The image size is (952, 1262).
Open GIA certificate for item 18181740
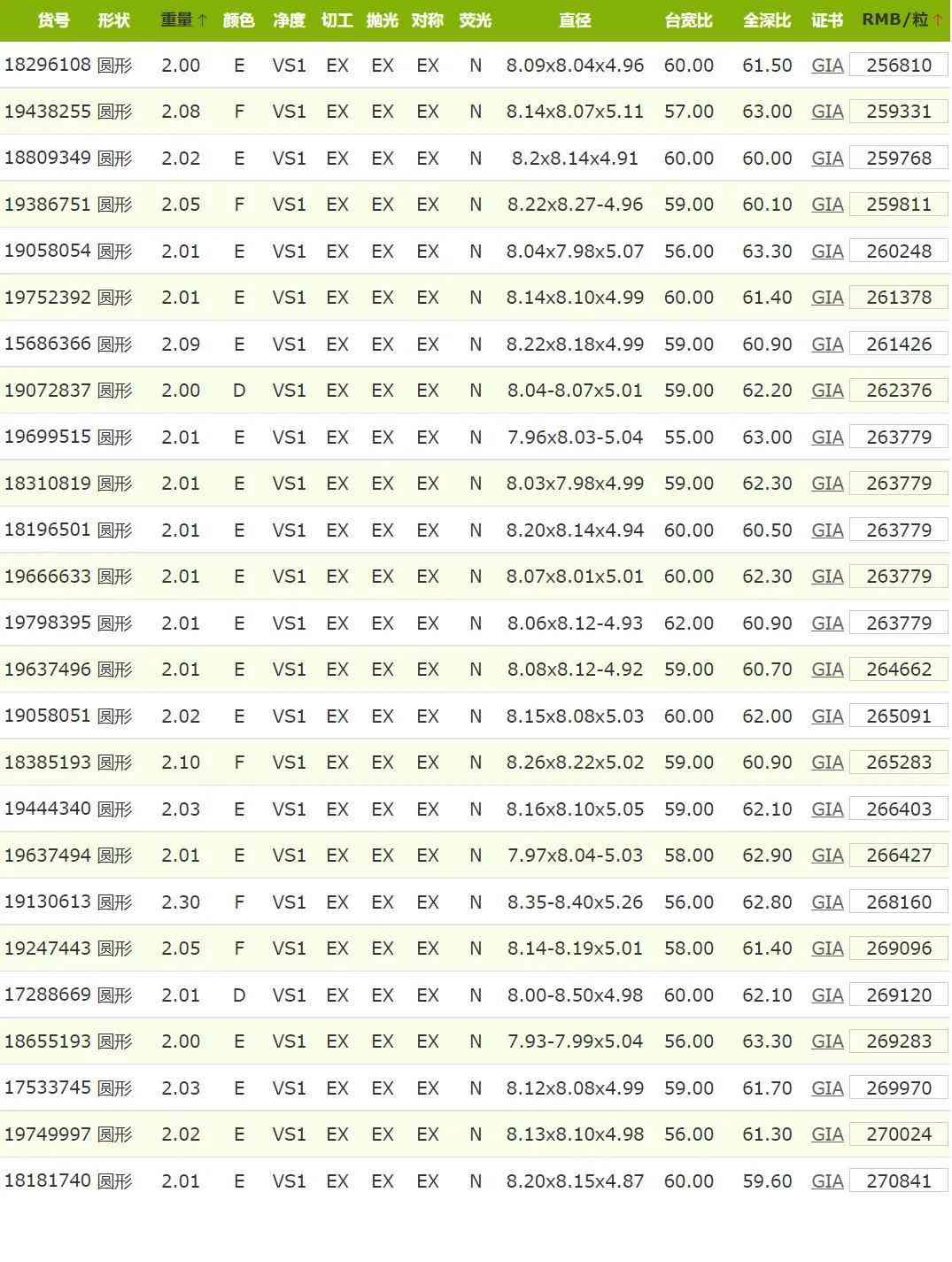(826, 1181)
